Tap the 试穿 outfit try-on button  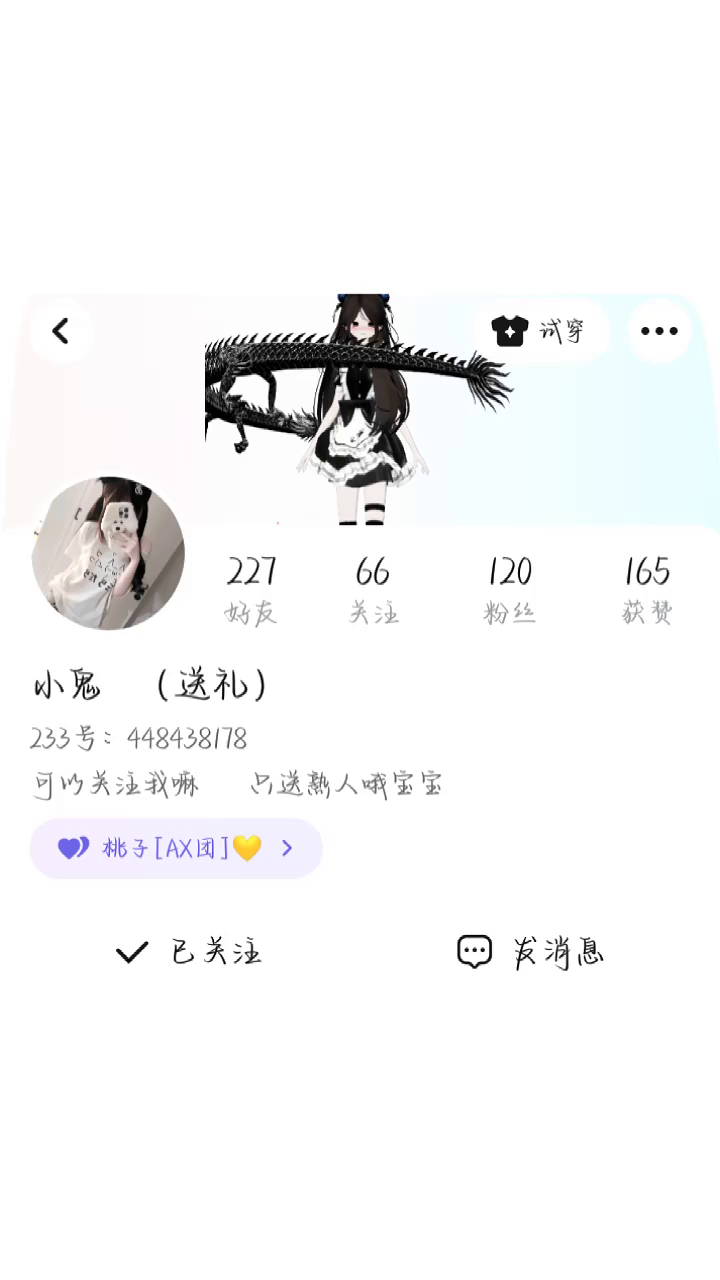tap(541, 331)
